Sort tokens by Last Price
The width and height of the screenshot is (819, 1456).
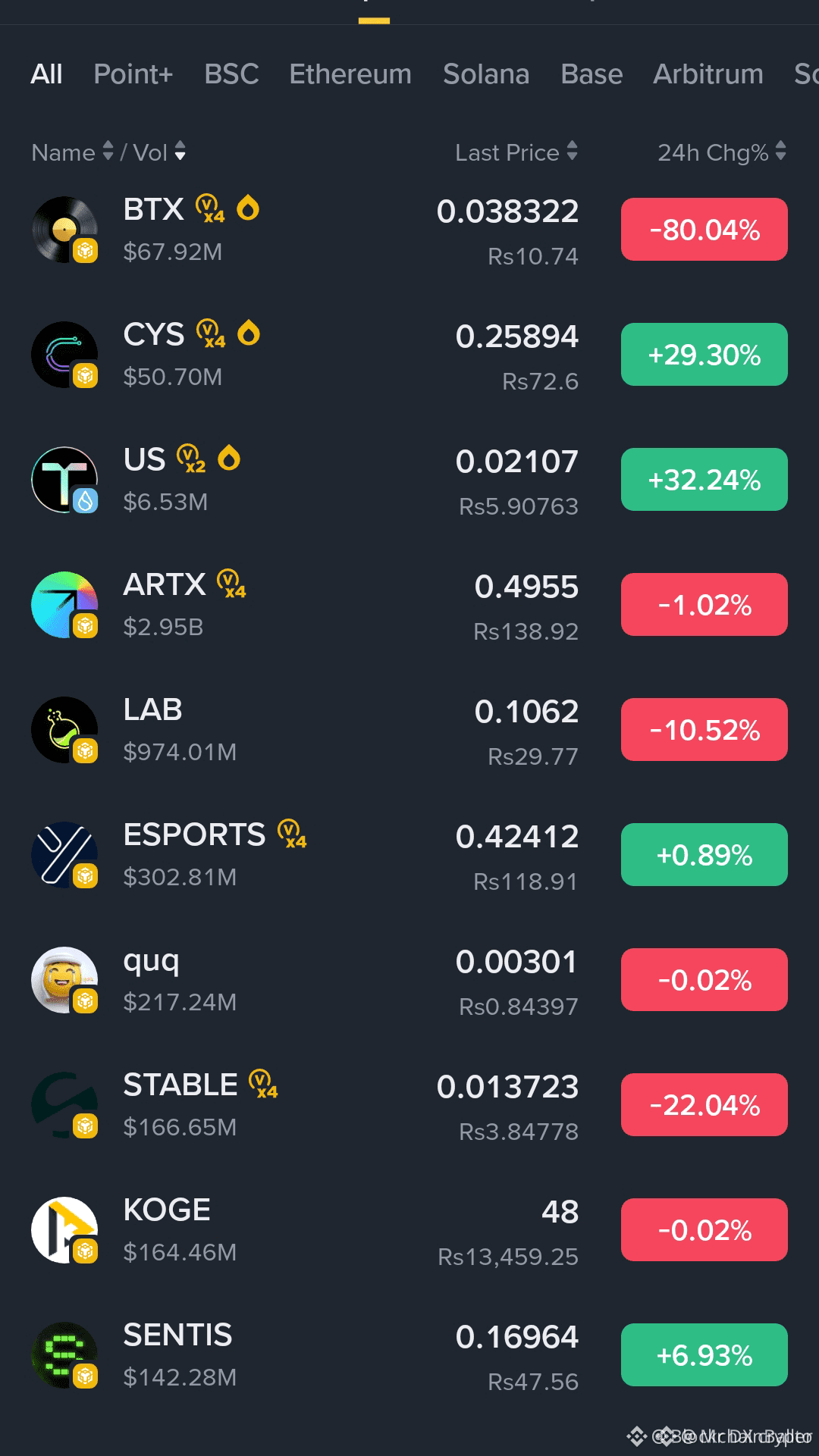tap(516, 152)
